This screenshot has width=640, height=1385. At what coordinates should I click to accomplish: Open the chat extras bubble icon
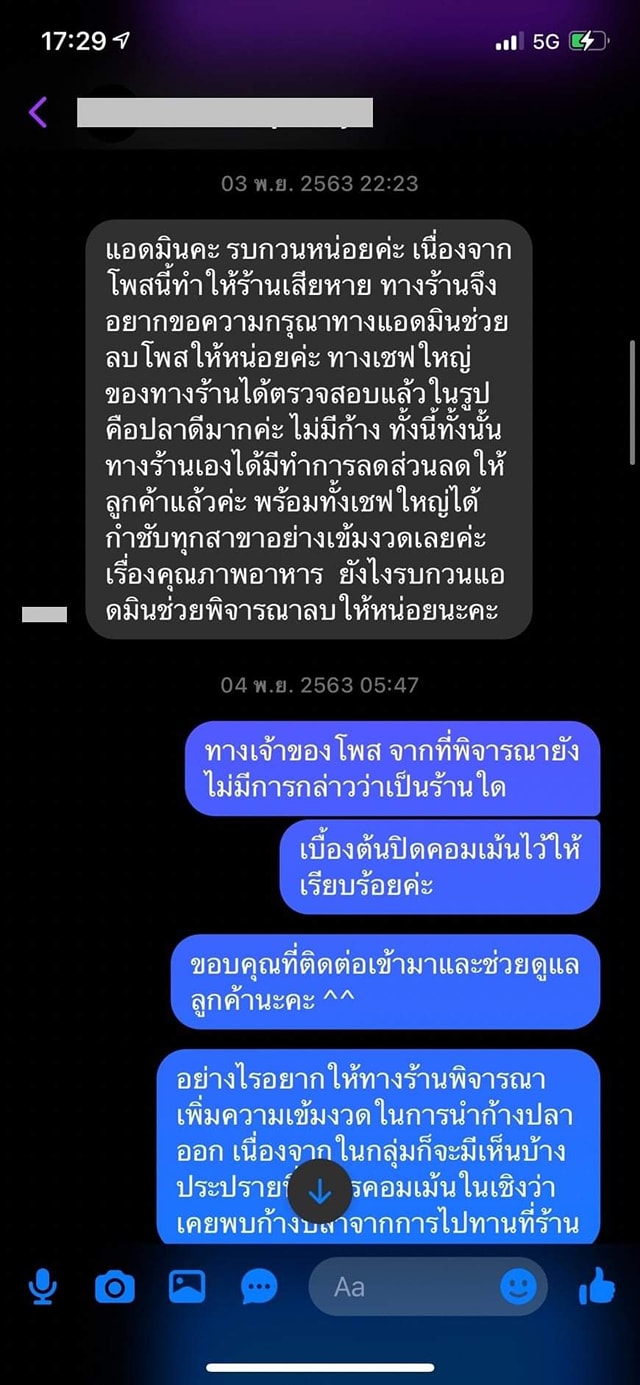[x=259, y=1287]
